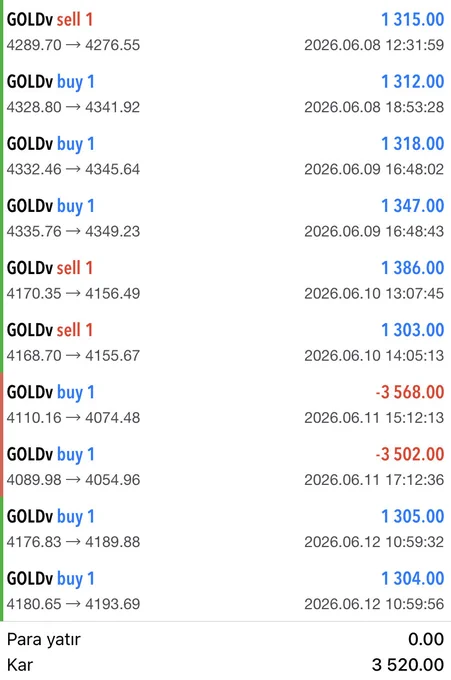Open the GOLDv sell trade with profit 1 315.00

[226, 32]
